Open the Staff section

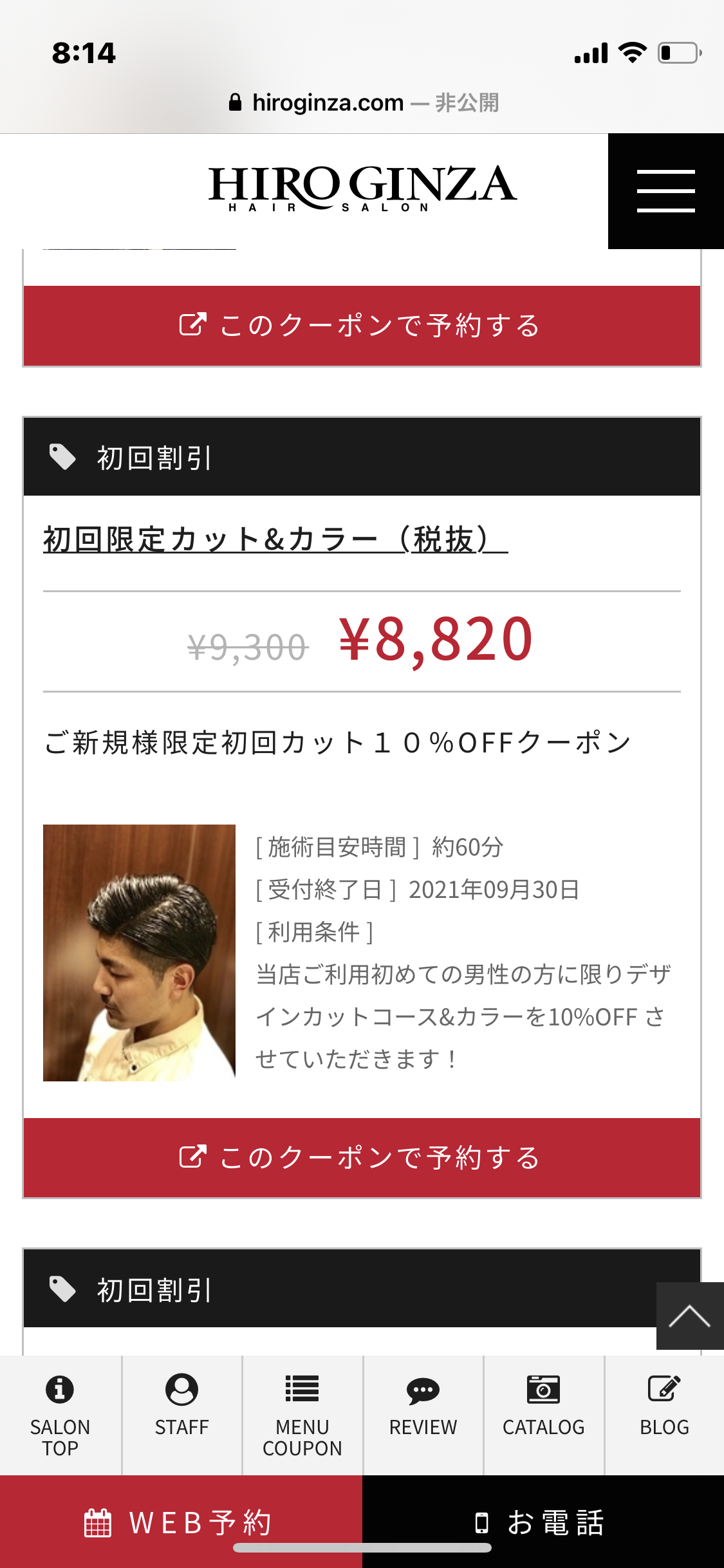tap(181, 1415)
